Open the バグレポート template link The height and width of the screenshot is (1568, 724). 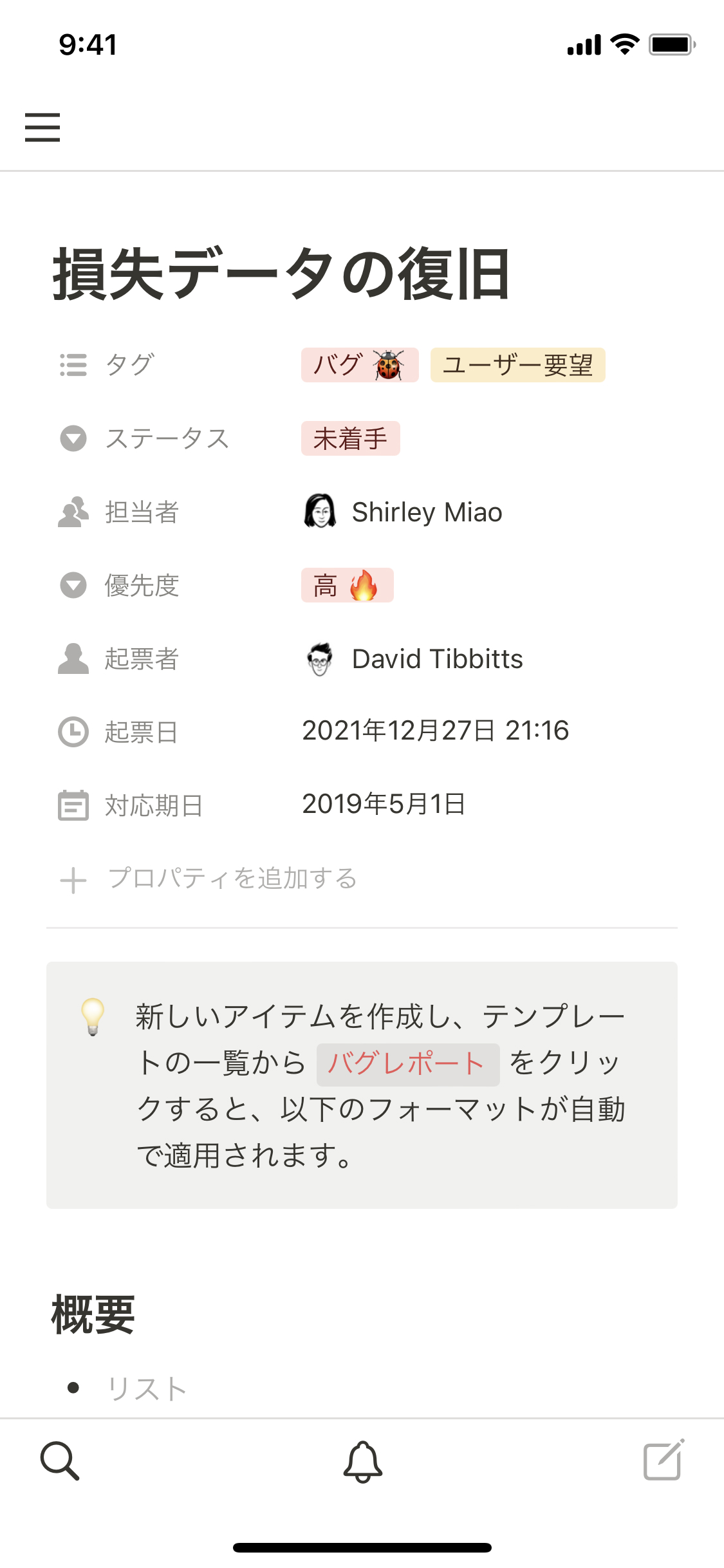407,1063
